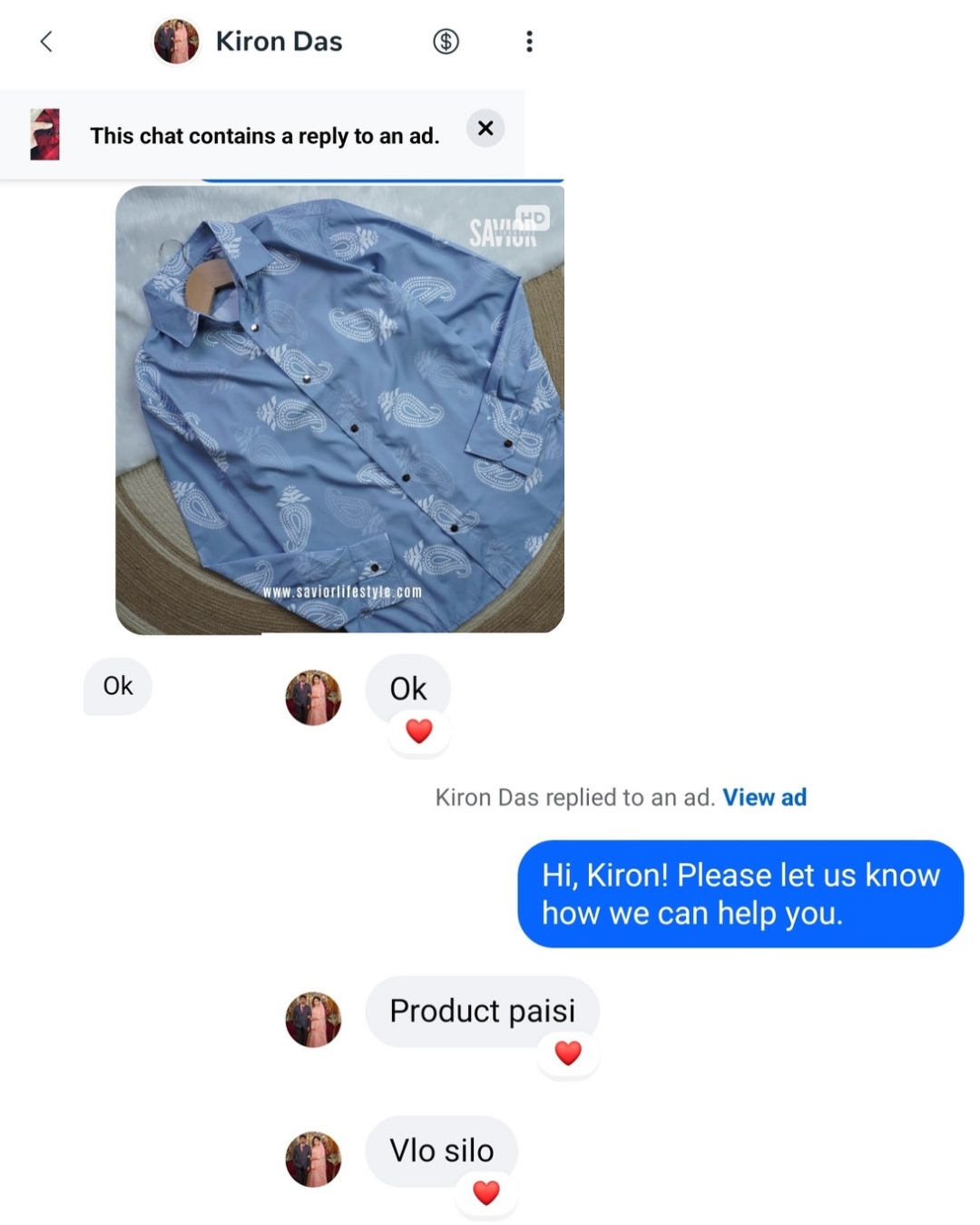Viewport: 980px width, 1225px height.
Task: Go back from Kiron Das chat
Action: tap(46, 42)
